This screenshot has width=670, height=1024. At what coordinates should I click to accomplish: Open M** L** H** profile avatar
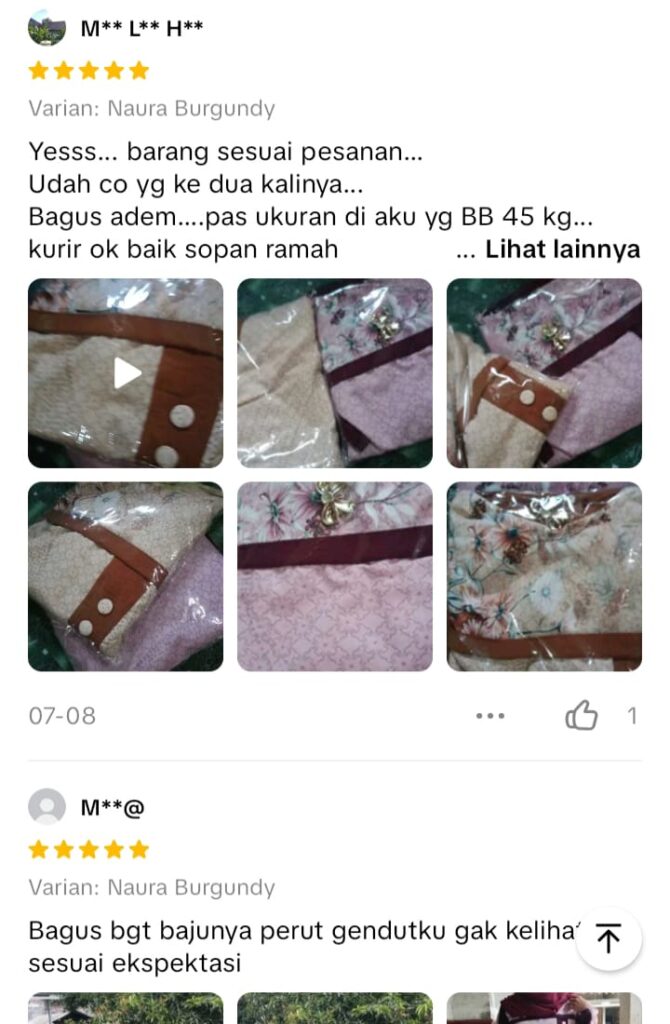click(x=46, y=28)
